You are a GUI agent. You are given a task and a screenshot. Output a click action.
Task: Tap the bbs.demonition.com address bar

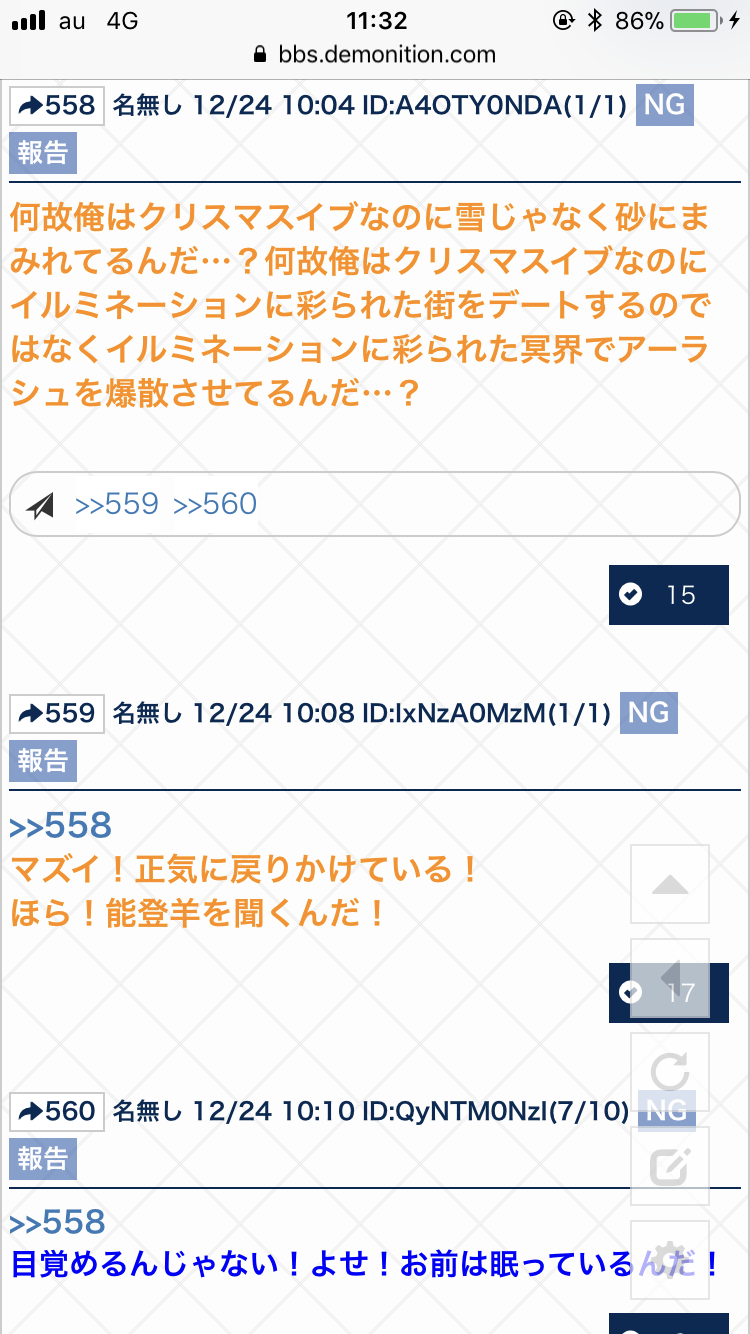(375, 54)
